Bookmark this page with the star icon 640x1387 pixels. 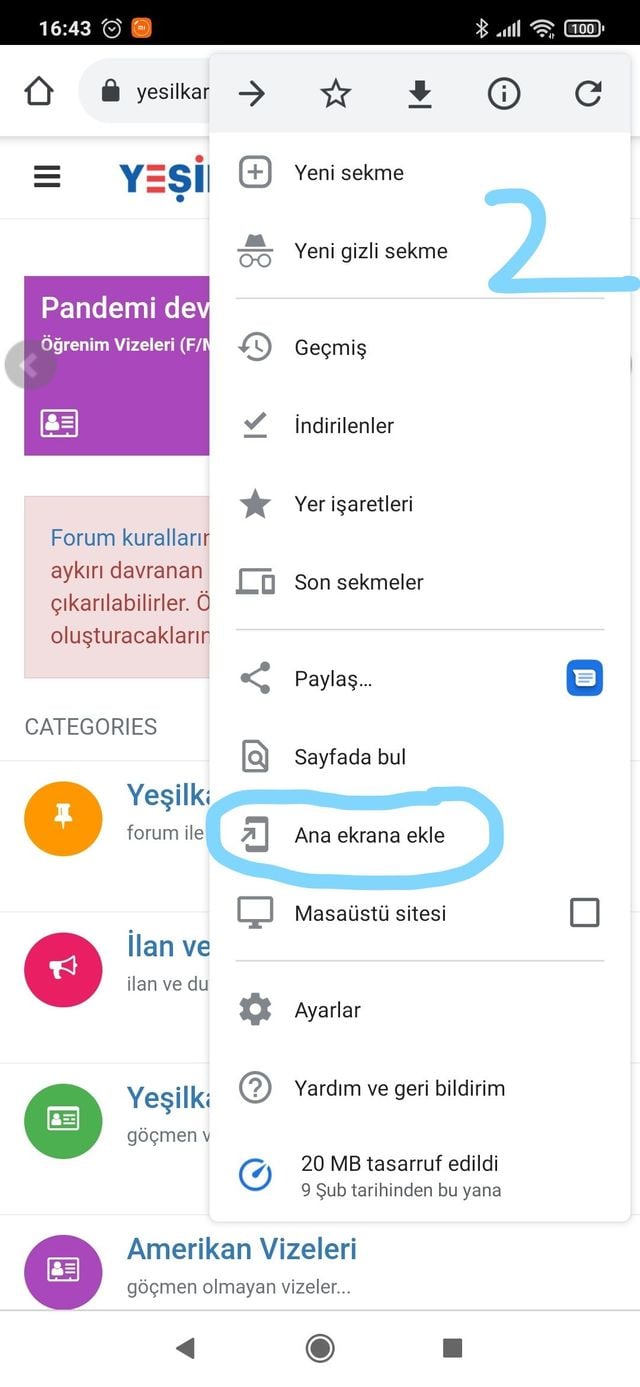tap(336, 94)
